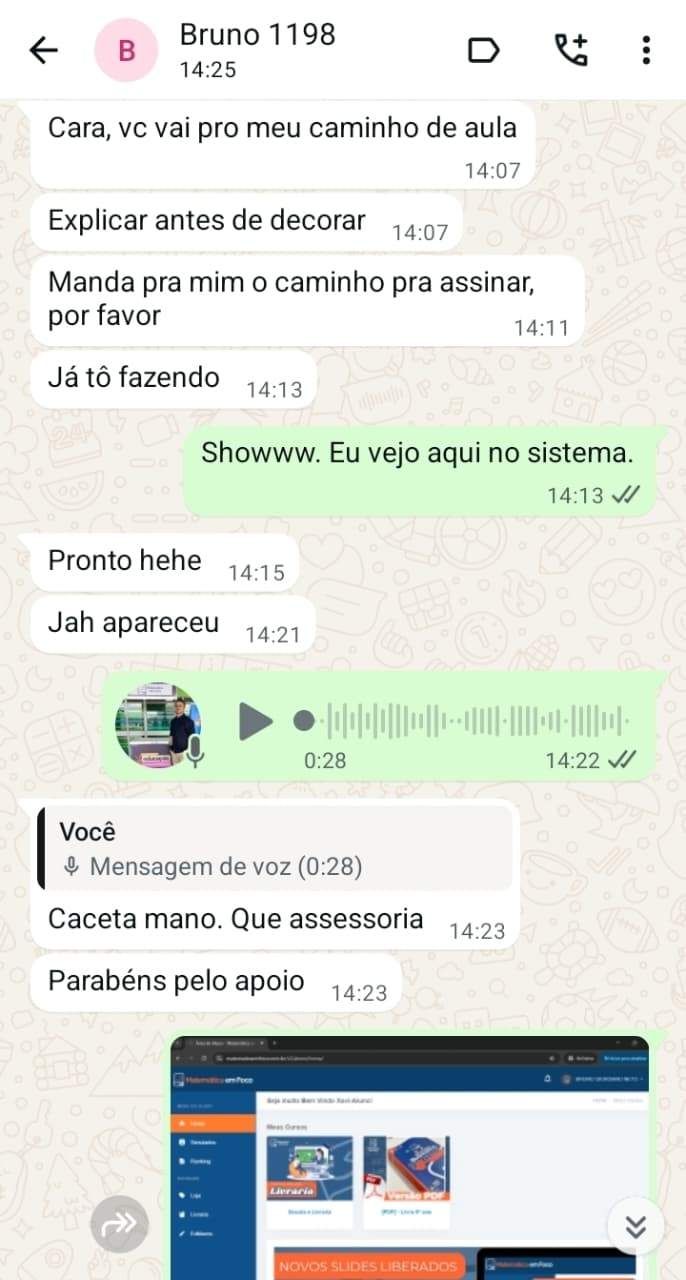Forward the shared screenshot image
Image resolution: width=686 pixels, height=1280 pixels.
click(x=119, y=1224)
